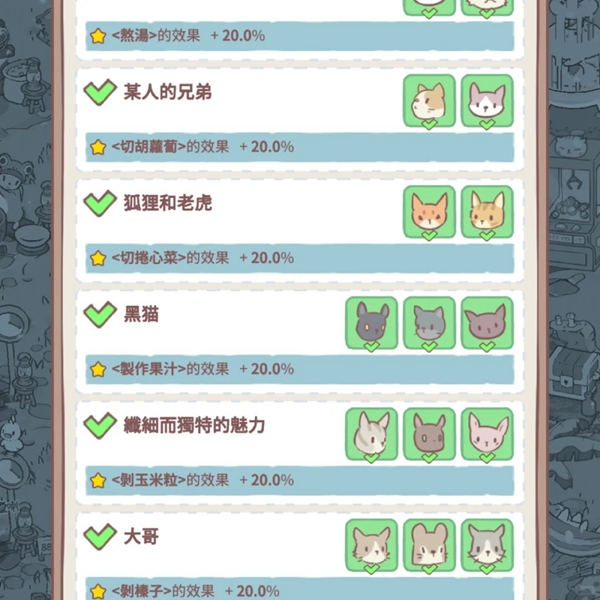Open the gray-white cat in 大哥 set

point(487,544)
